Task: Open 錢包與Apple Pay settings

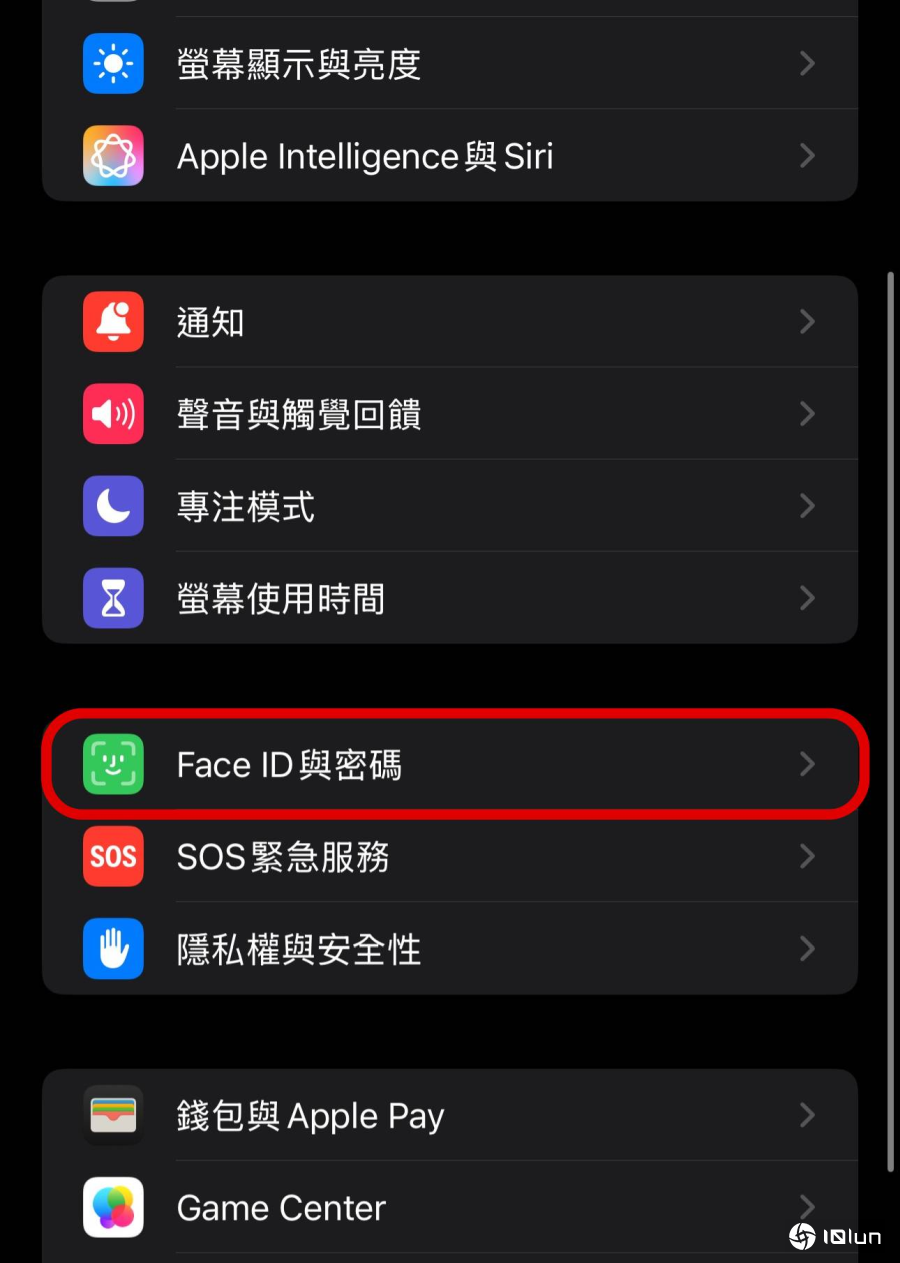Action: point(450,1116)
